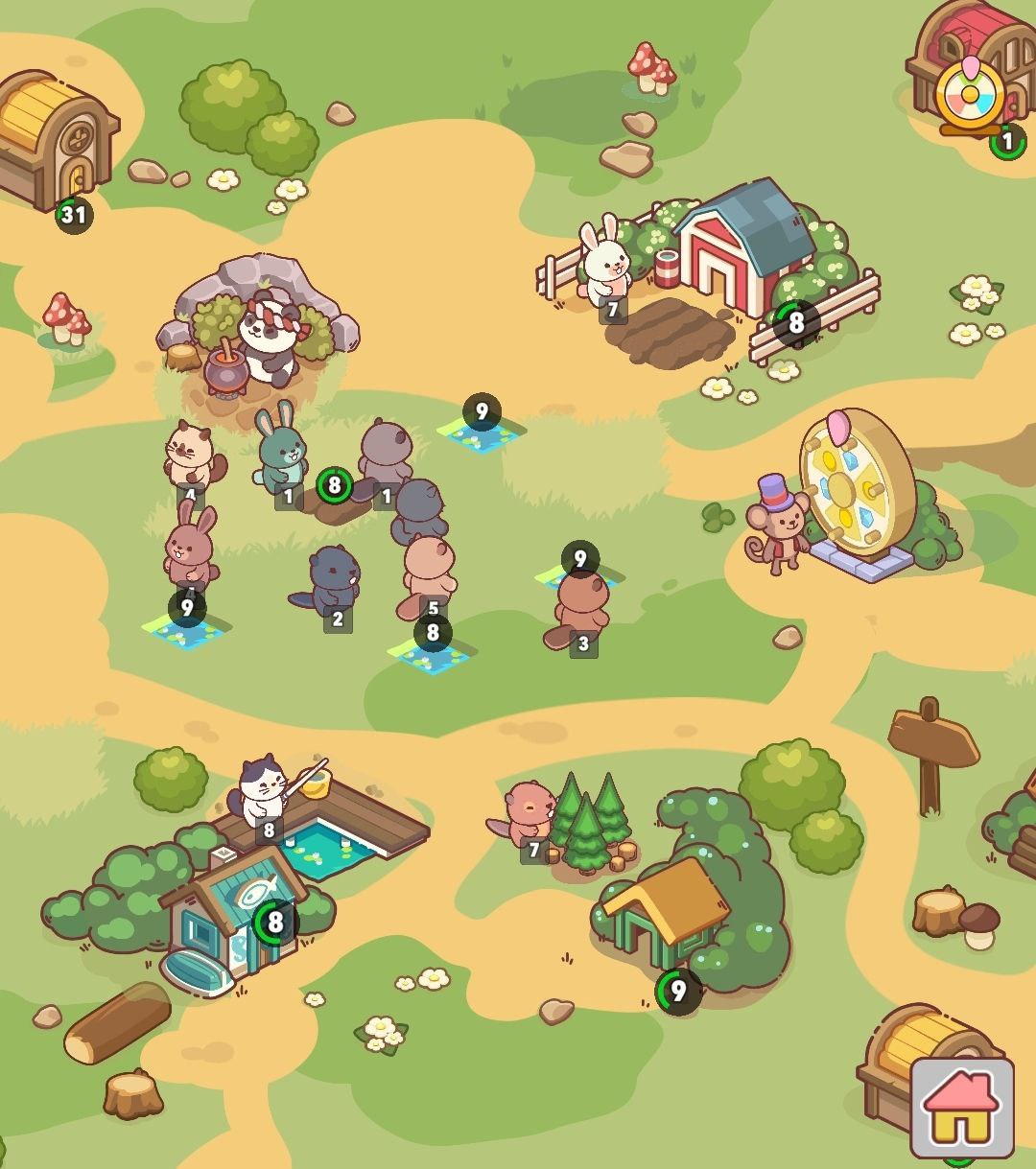The image size is (1036, 1169).
Task: Select the dark gray beaver labeled 2
Action: (333, 579)
